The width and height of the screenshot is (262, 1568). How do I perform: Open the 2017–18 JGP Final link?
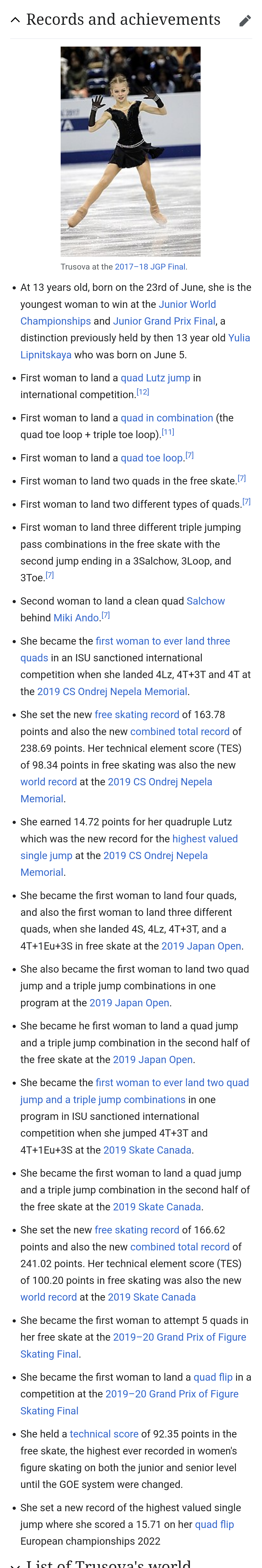coord(150,267)
